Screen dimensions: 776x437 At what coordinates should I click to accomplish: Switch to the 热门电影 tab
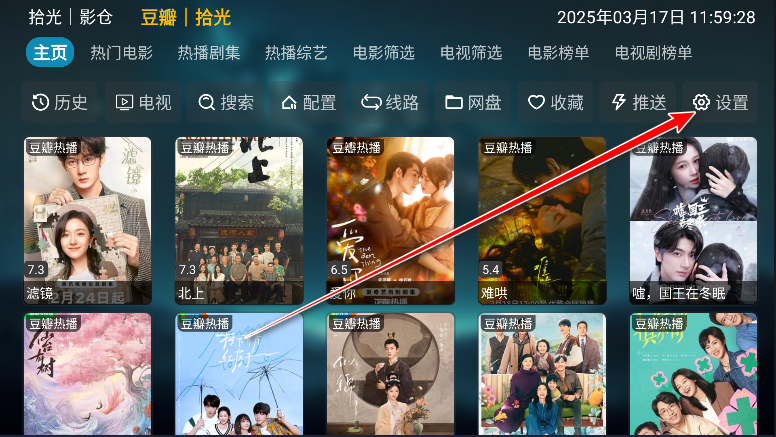point(121,53)
